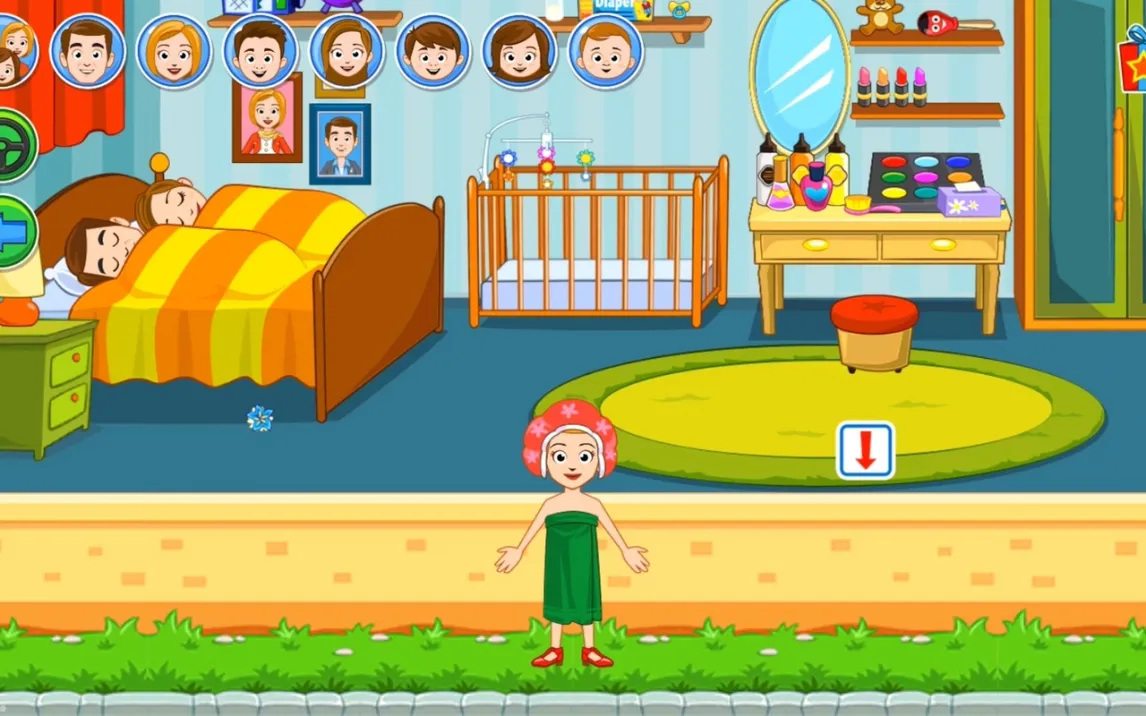
Task: Select the dad character avatar
Action: (87, 49)
